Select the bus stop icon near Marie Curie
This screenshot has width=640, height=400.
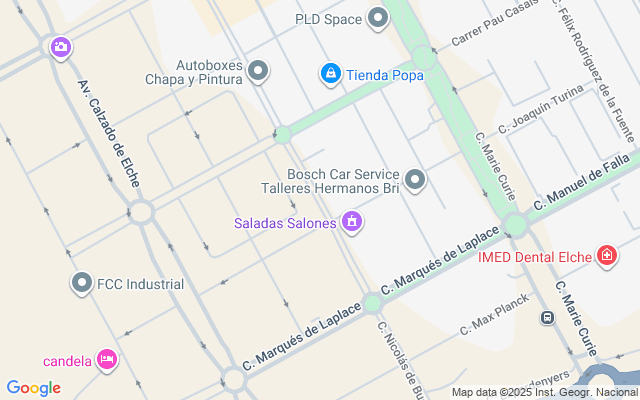pyautogui.click(x=548, y=318)
